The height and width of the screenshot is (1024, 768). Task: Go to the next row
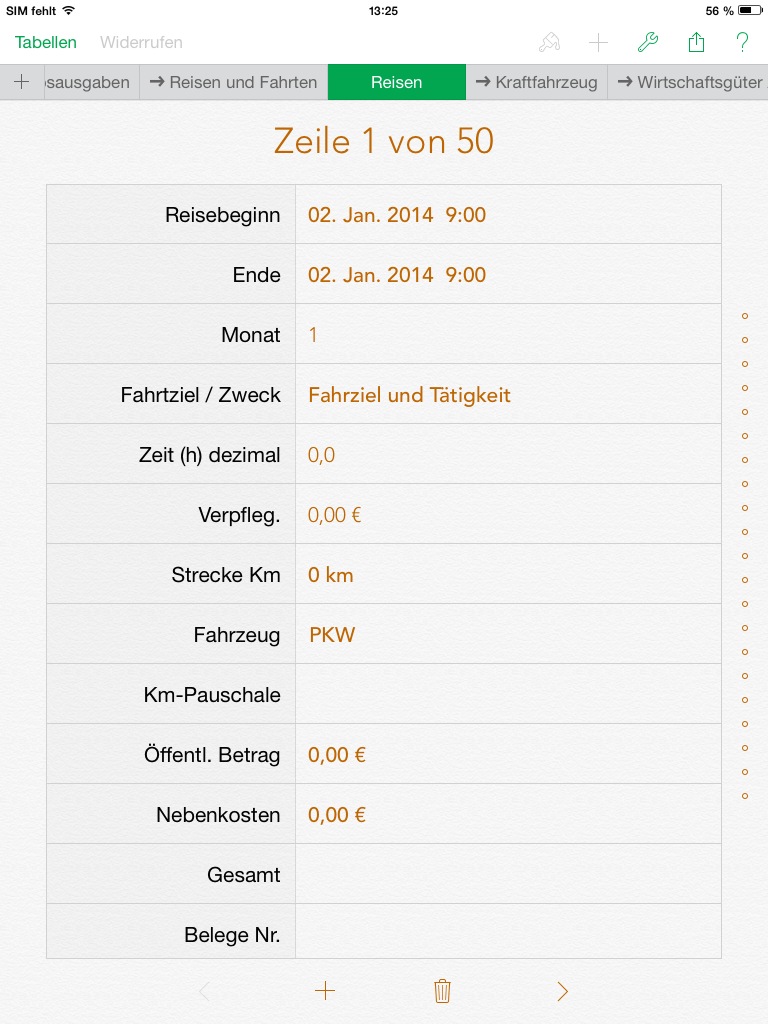(562, 991)
